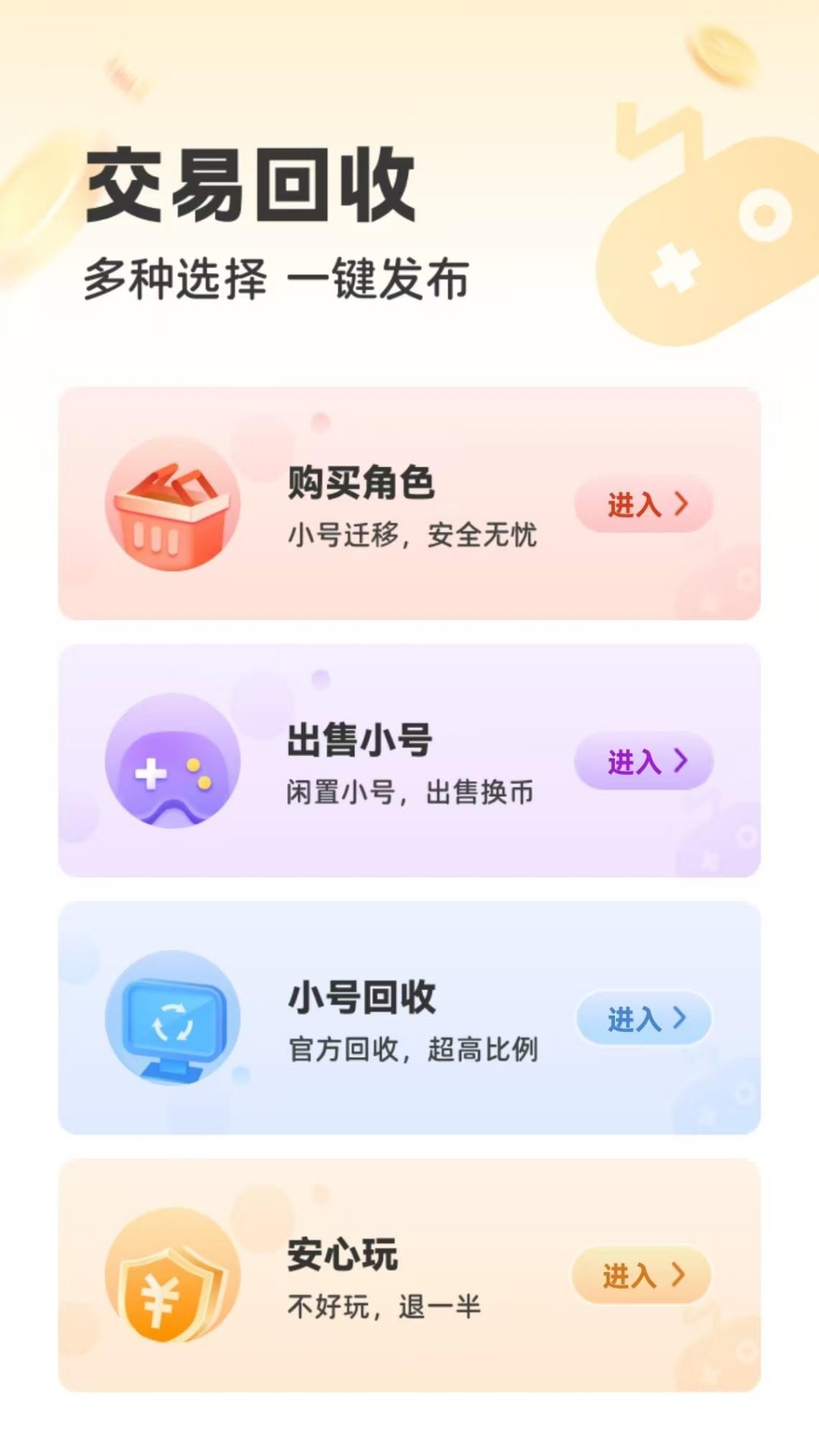Expand 购买角色 using its chevron arrow
Image resolution: width=819 pixels, height=1456 pixels.
click(681, 504)
